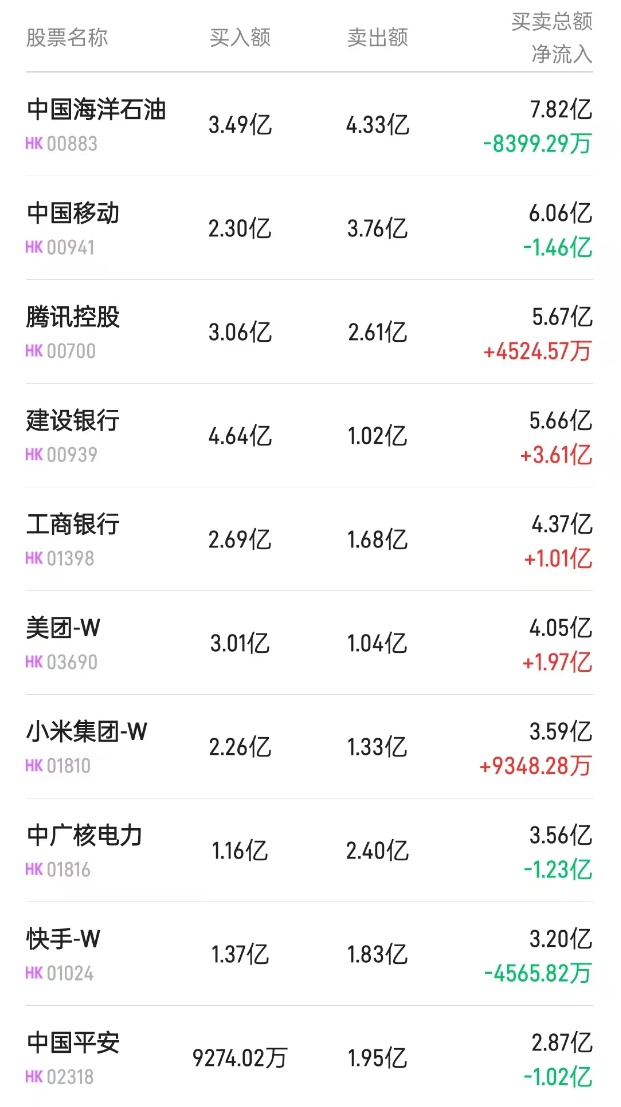Select the 腾讯控股 row
The height and width of the screenshot is (1107, 621).
coord(73,318)
